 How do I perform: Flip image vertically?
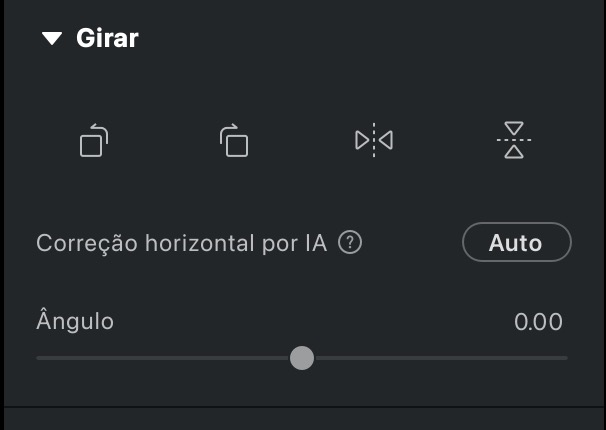[514, 141]
